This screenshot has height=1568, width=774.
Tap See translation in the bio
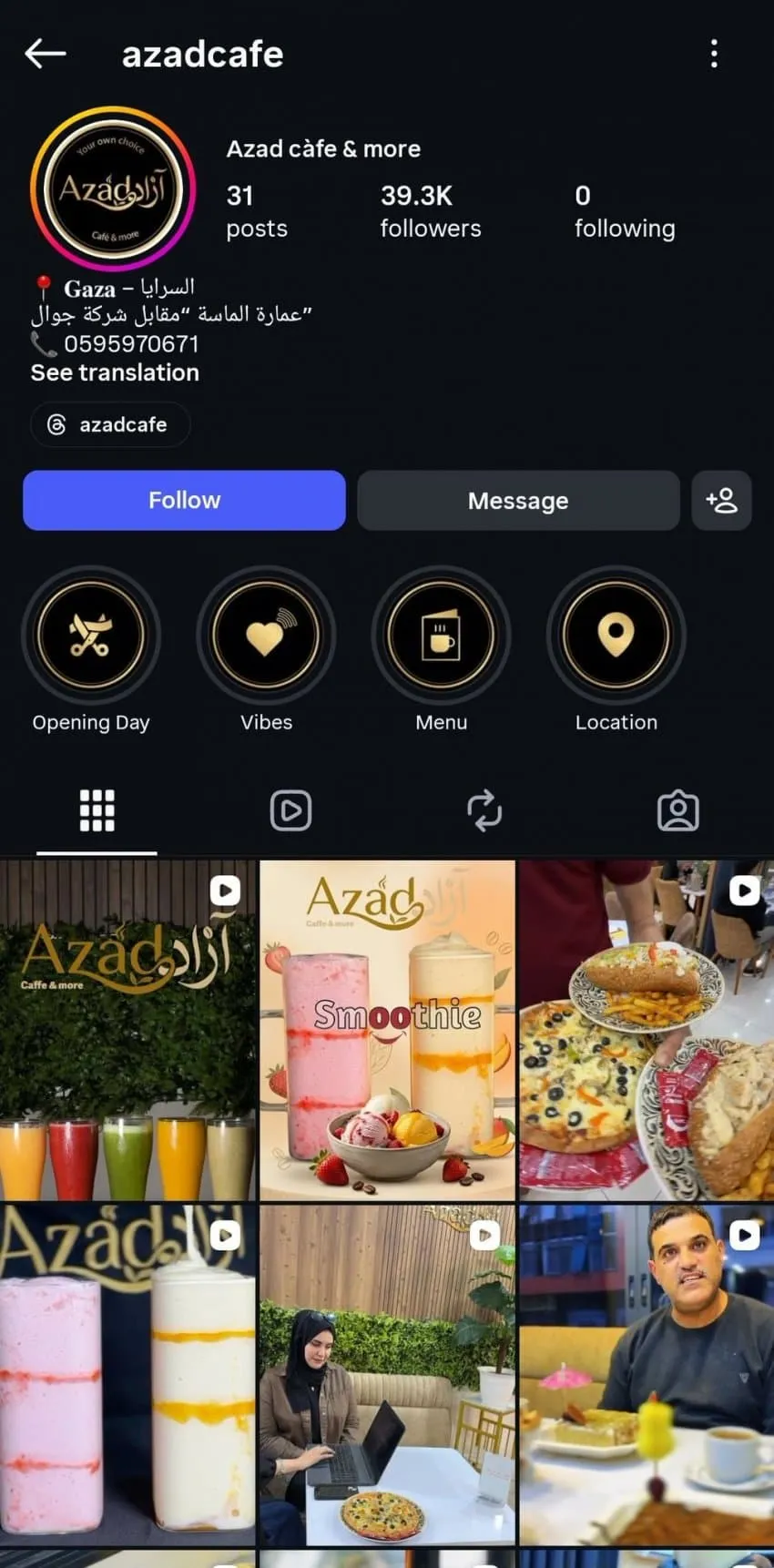click(115, 372)
